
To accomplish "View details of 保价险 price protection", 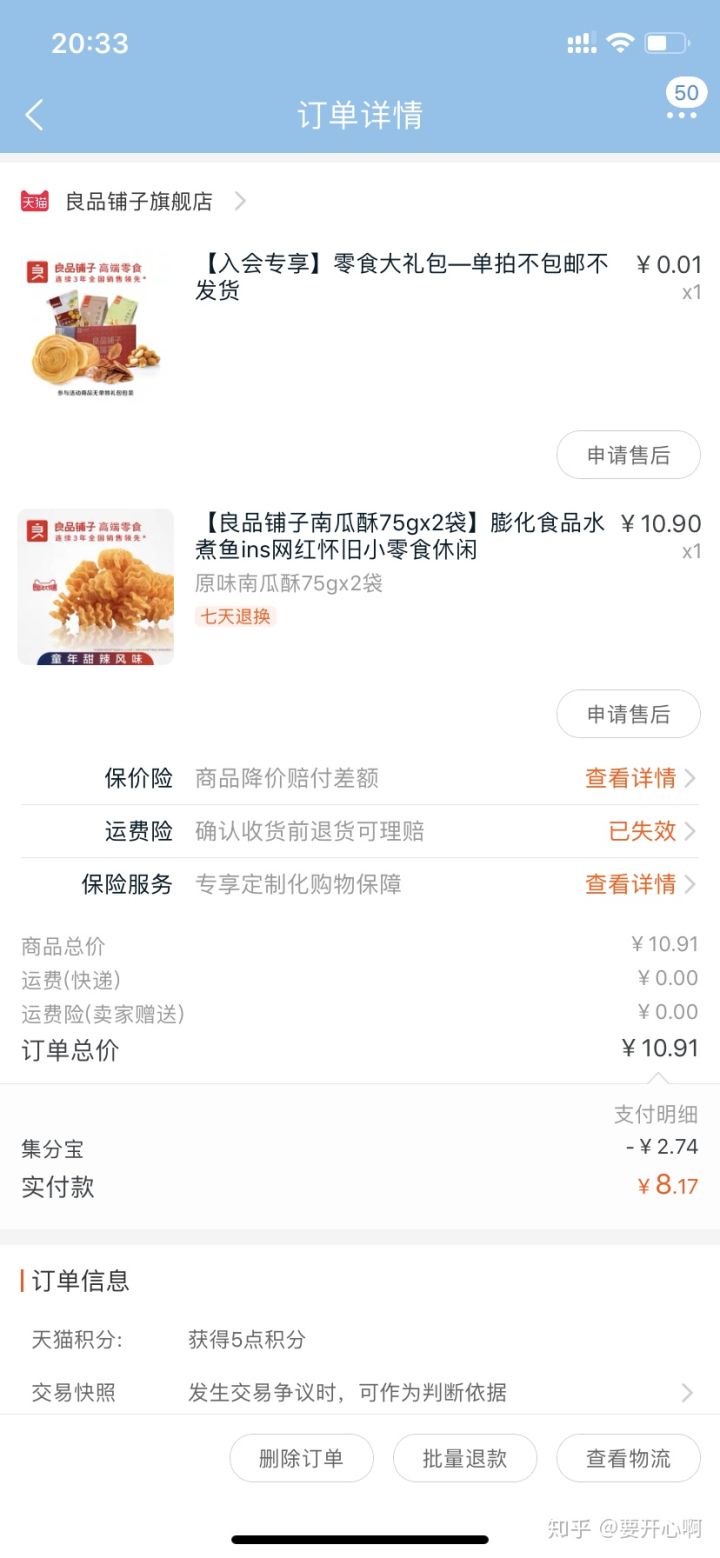I will (x=639, y=778).
